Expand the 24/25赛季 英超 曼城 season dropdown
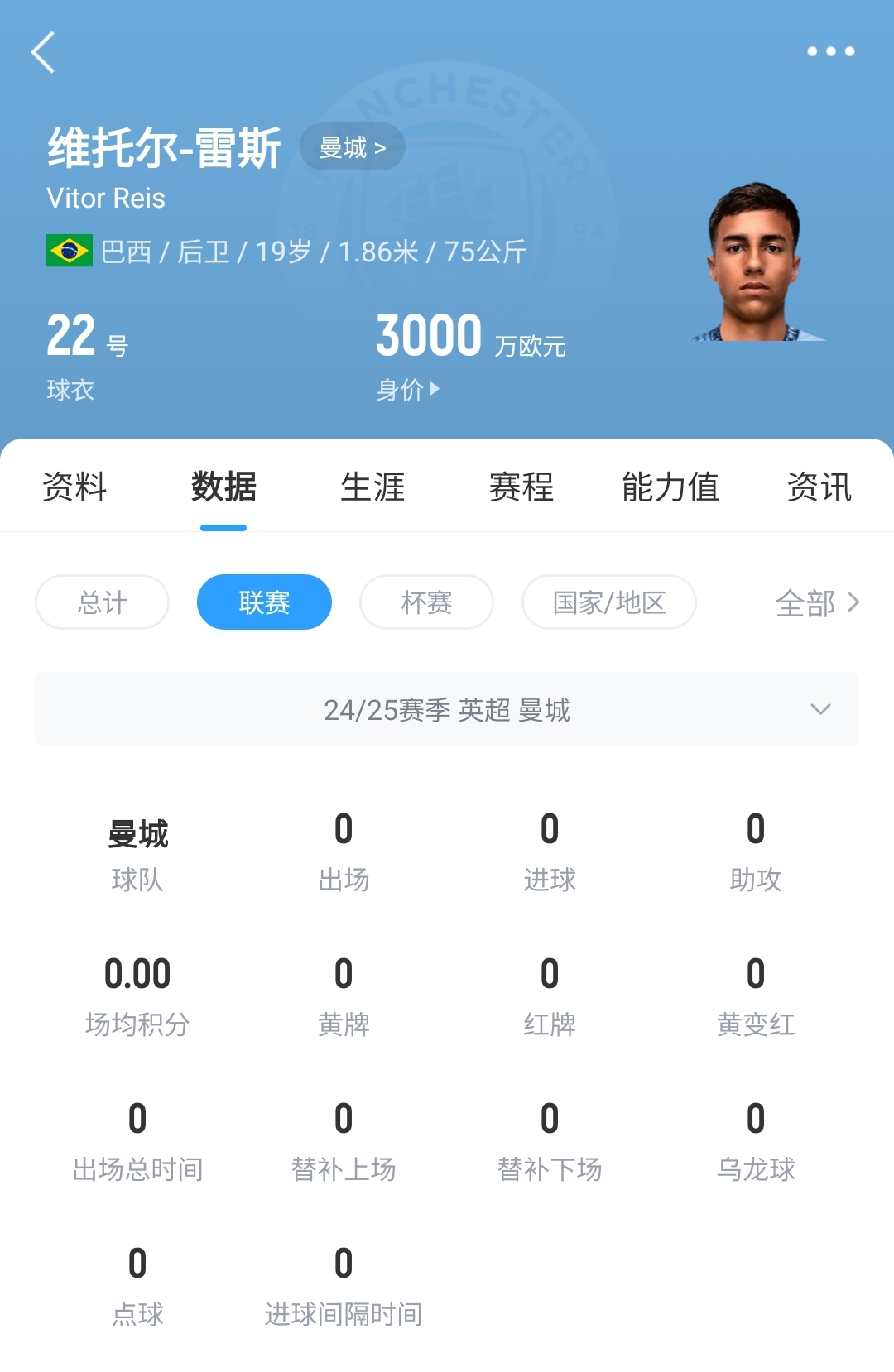 coord(447,709)
